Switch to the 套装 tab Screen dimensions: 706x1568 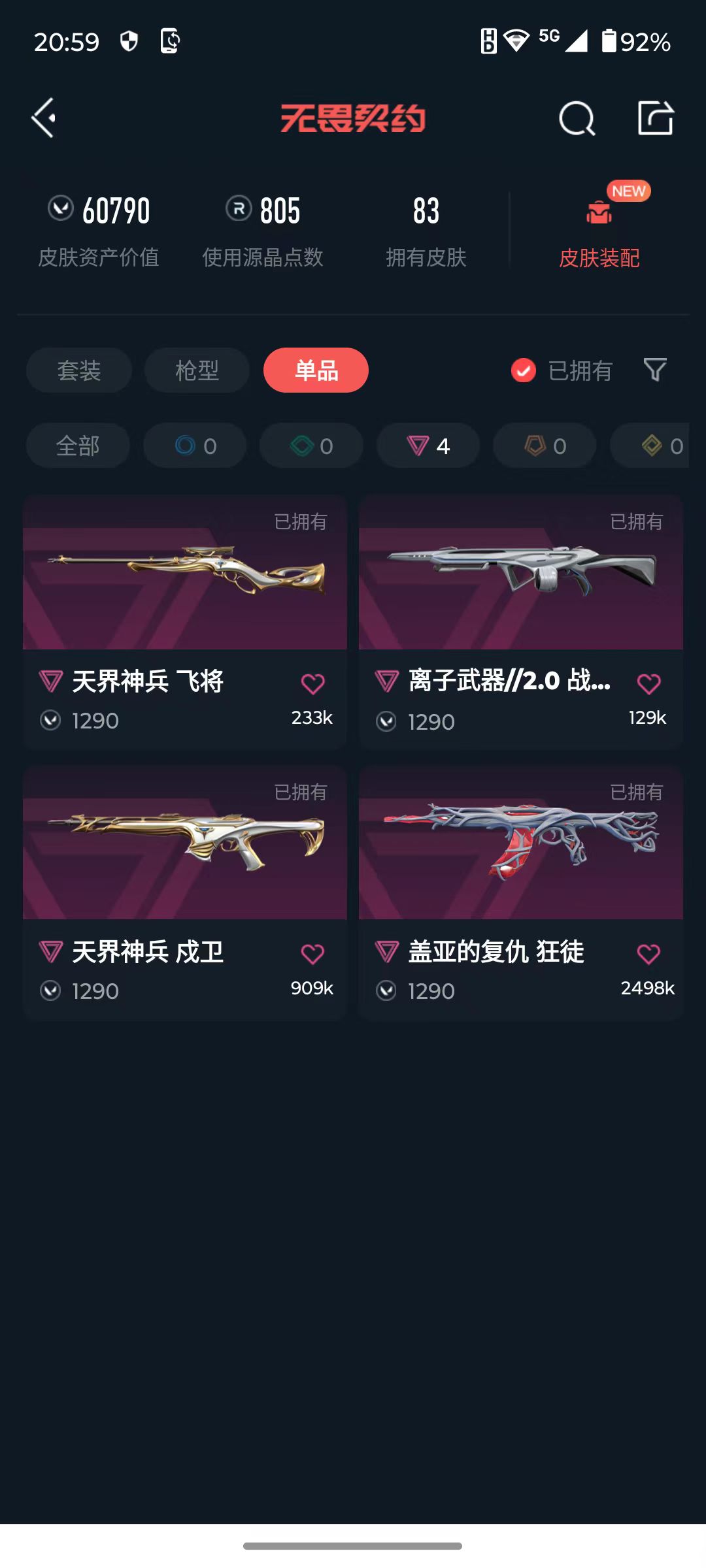[79, 370]
